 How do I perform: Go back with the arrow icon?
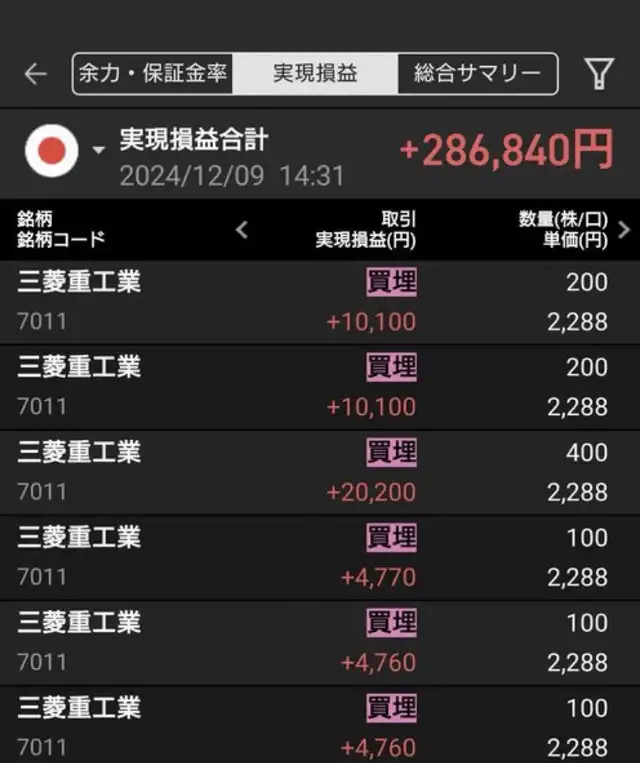point(36,74)
